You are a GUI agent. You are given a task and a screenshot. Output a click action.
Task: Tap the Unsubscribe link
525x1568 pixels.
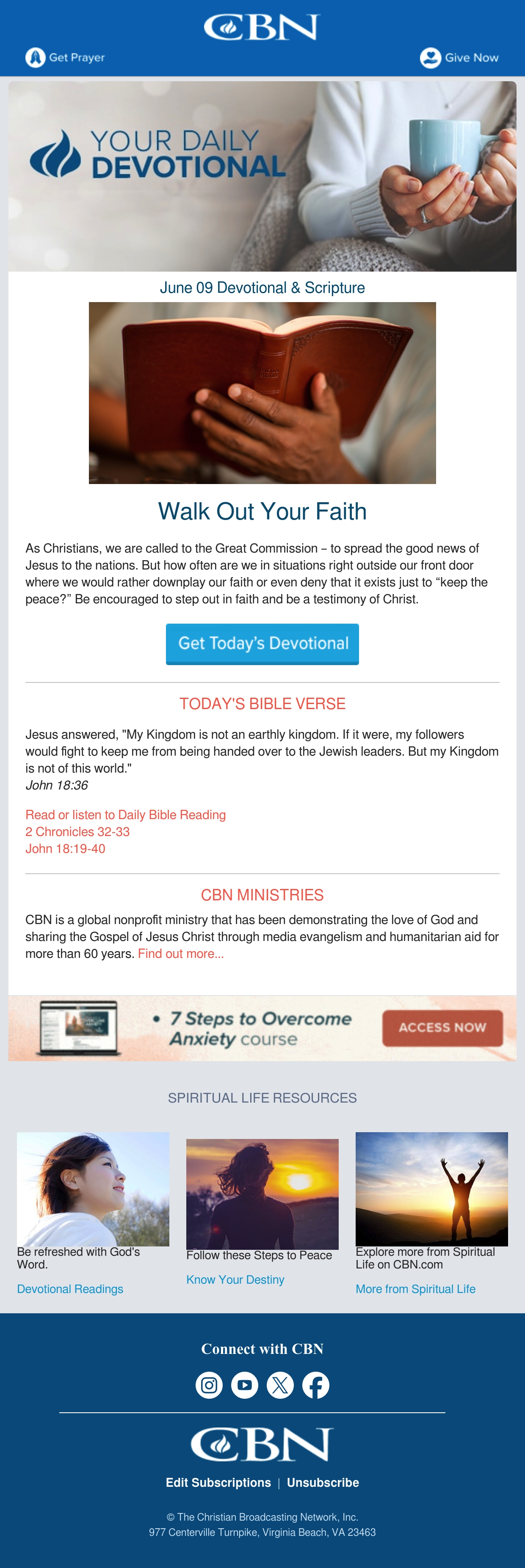pyautogui.click(x=323, y=1482)
